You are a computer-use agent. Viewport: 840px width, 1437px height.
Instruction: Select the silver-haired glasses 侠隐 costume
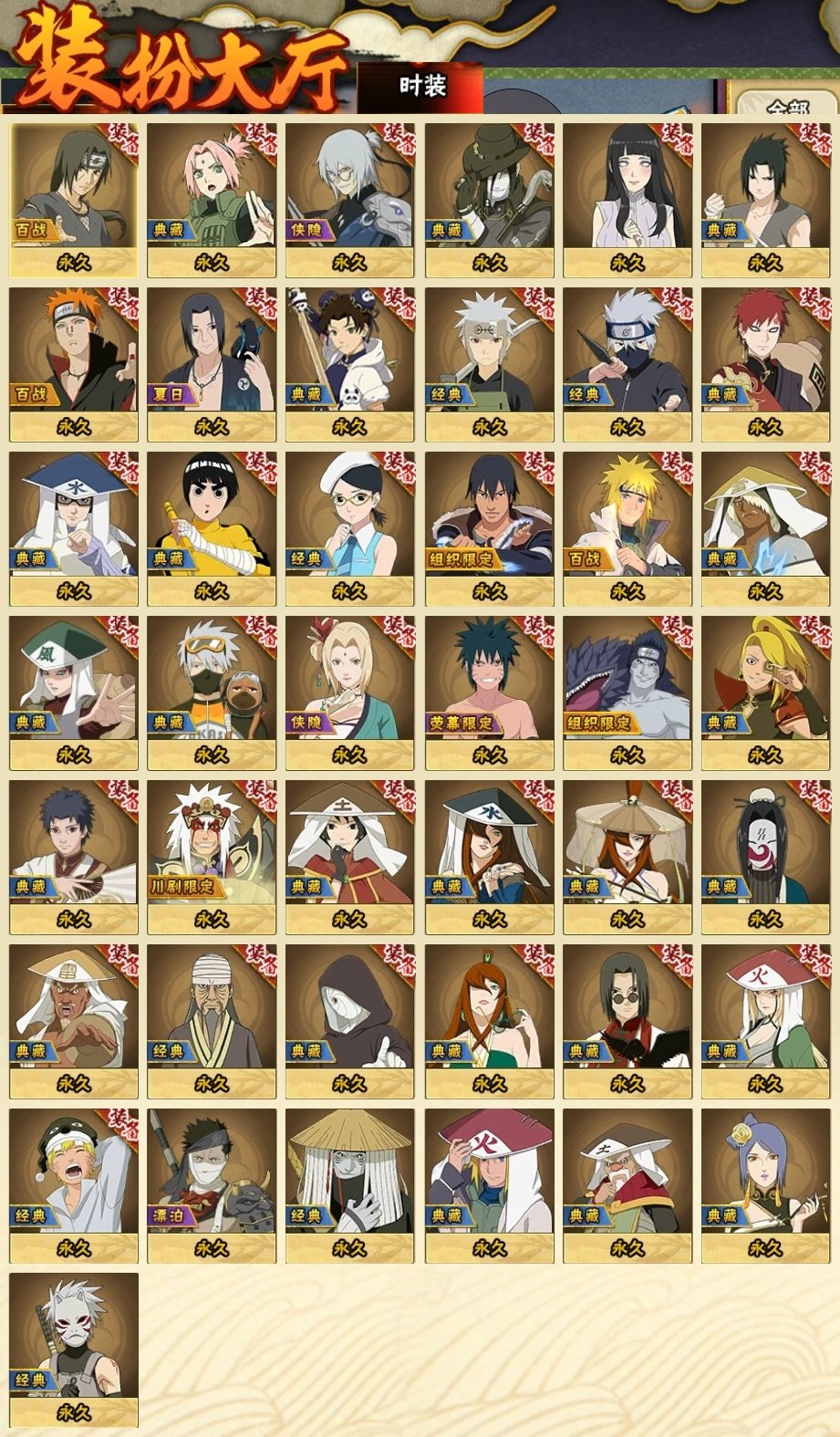pyautogui.click(x=349, y=199)
